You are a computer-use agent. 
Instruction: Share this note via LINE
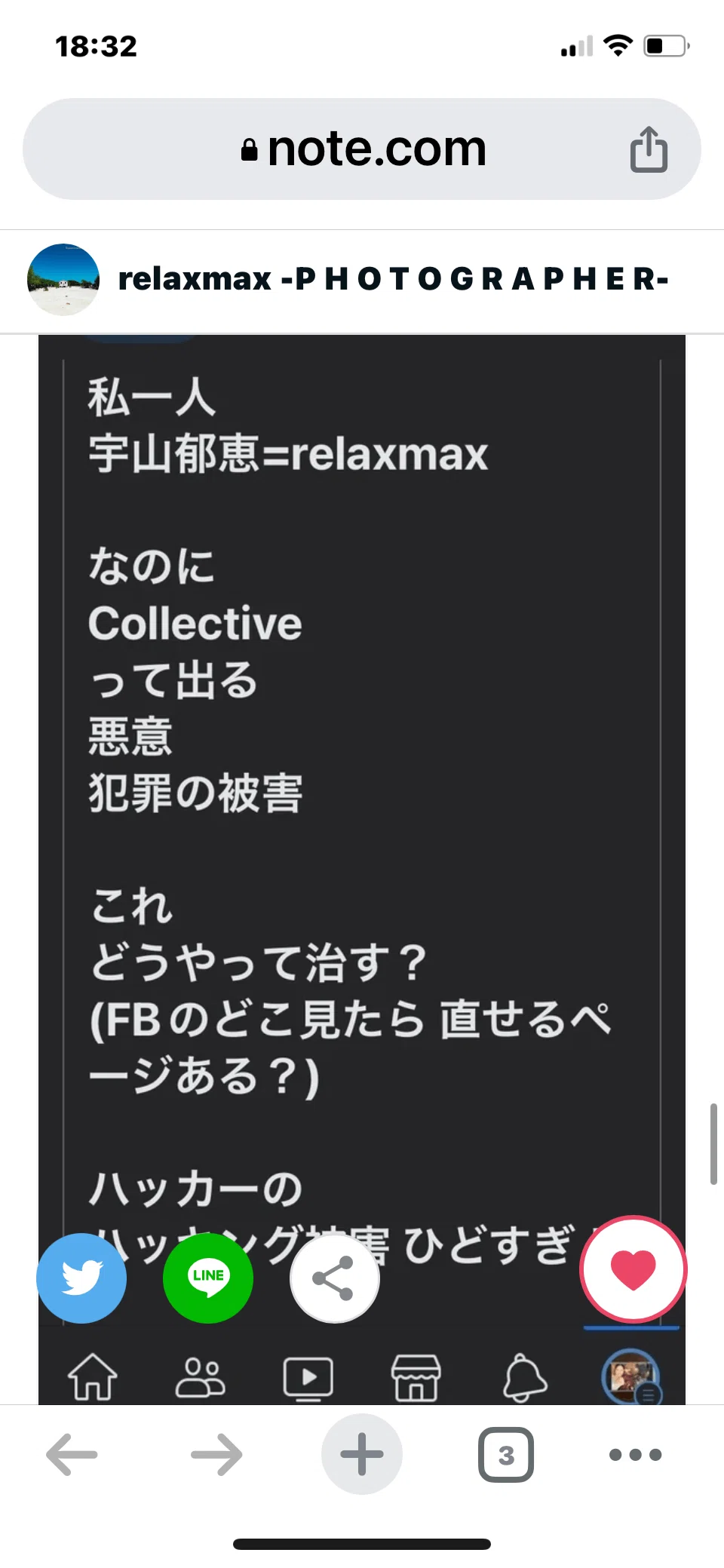208,1278
